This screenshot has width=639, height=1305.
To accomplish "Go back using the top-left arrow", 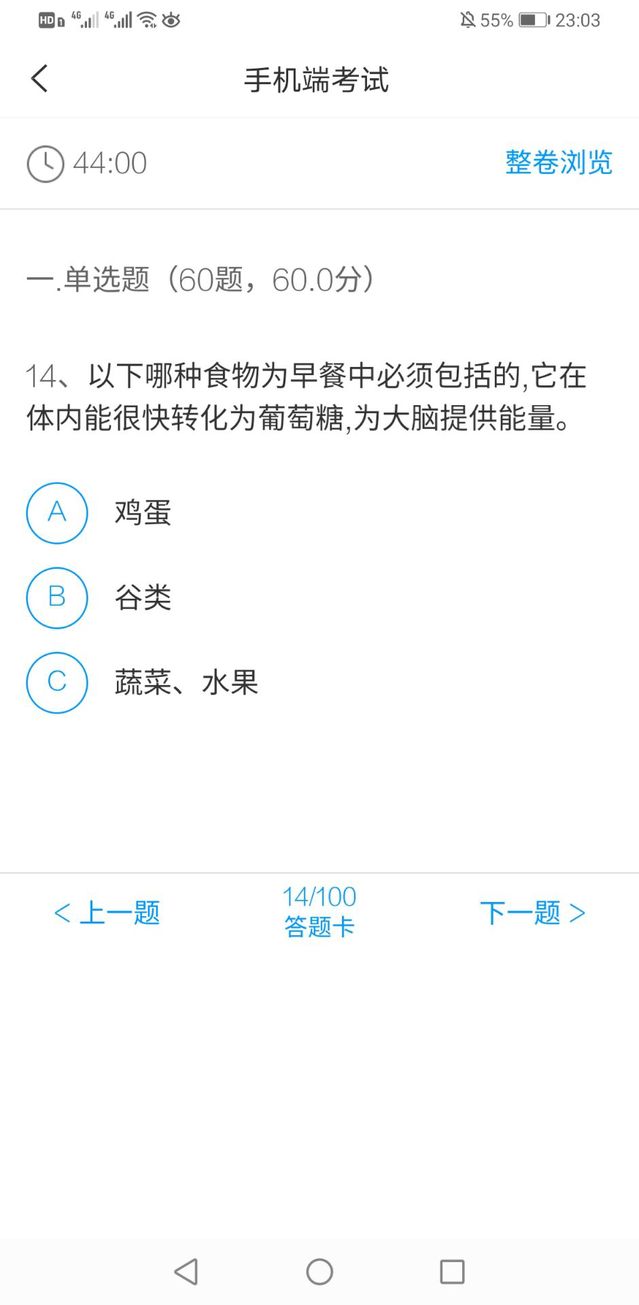I will tap(40, 79).
